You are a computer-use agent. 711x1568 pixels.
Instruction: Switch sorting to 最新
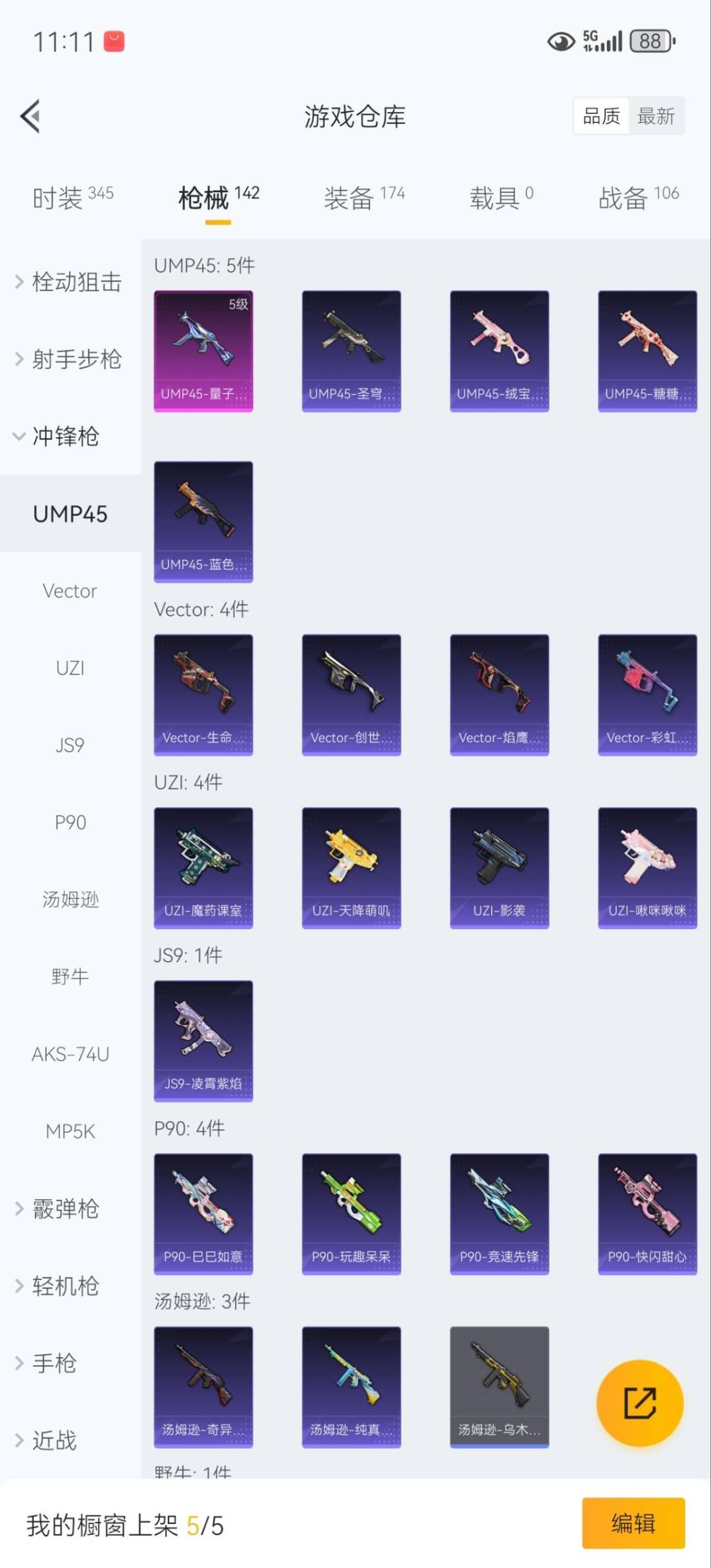657,116
